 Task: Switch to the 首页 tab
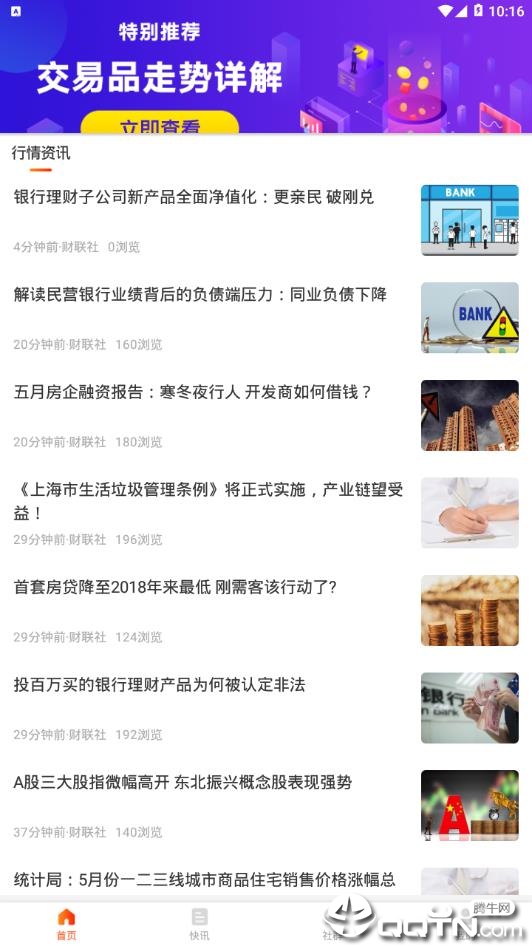66,924
